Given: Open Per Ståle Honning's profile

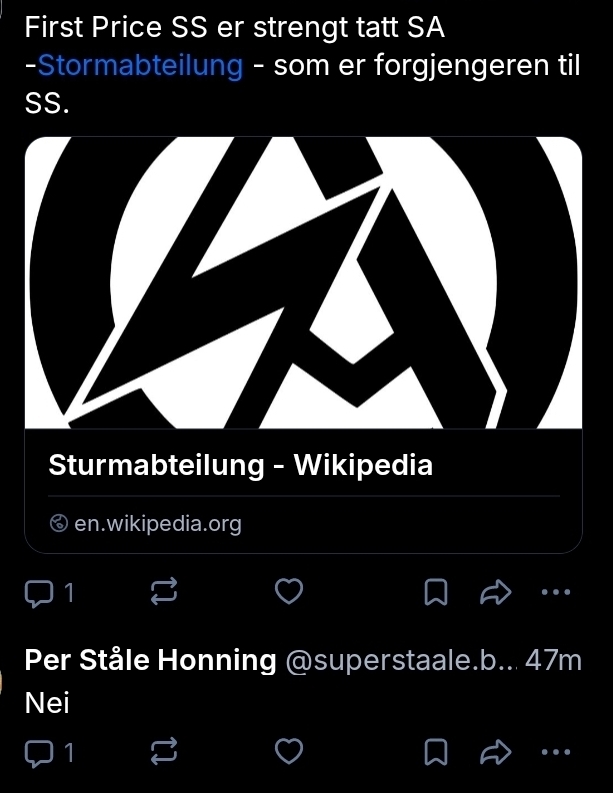Looking at the screenshot, I should [150, 660].
